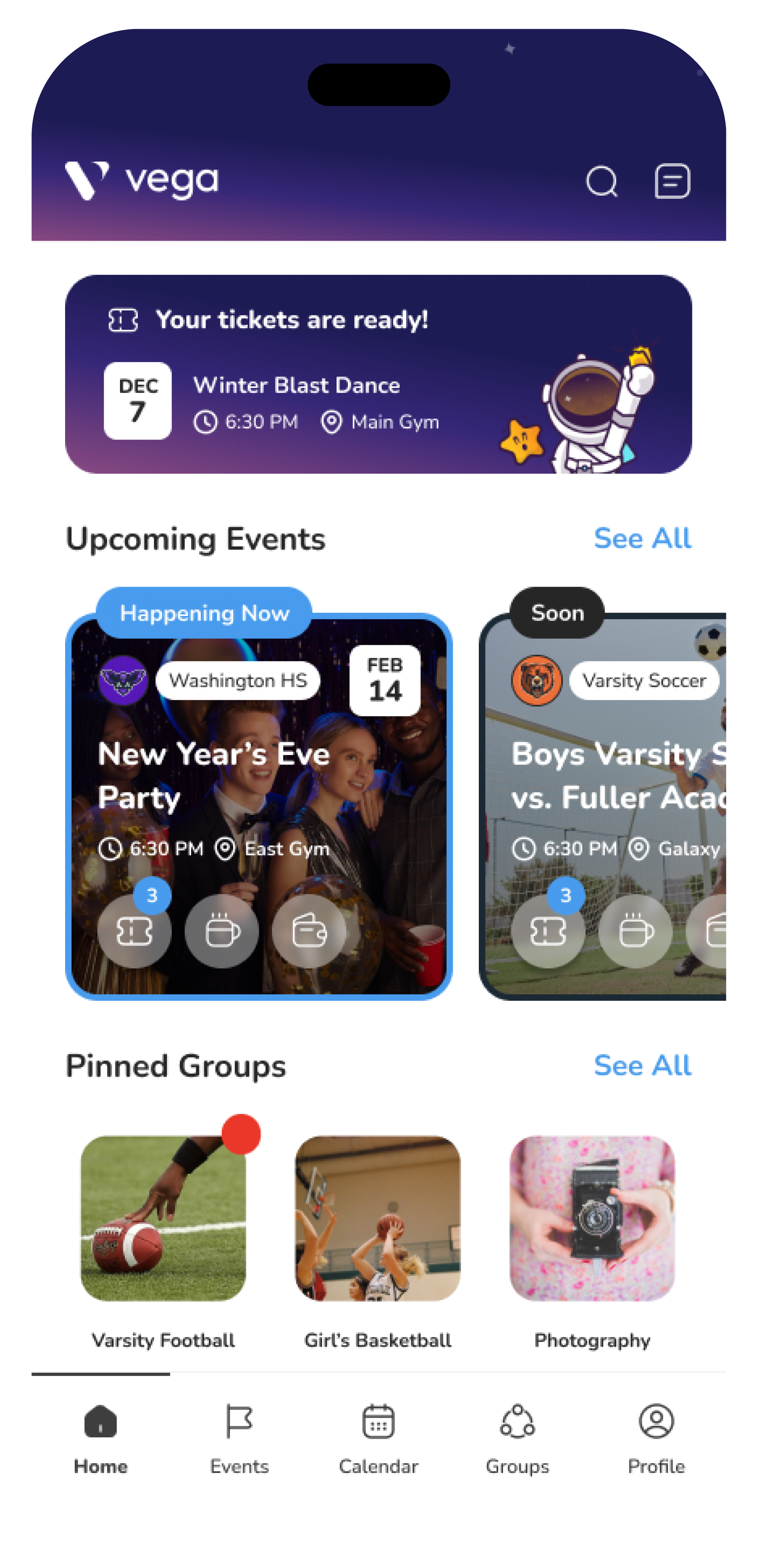See all Pinned Groups

[x=642, y=1065]
